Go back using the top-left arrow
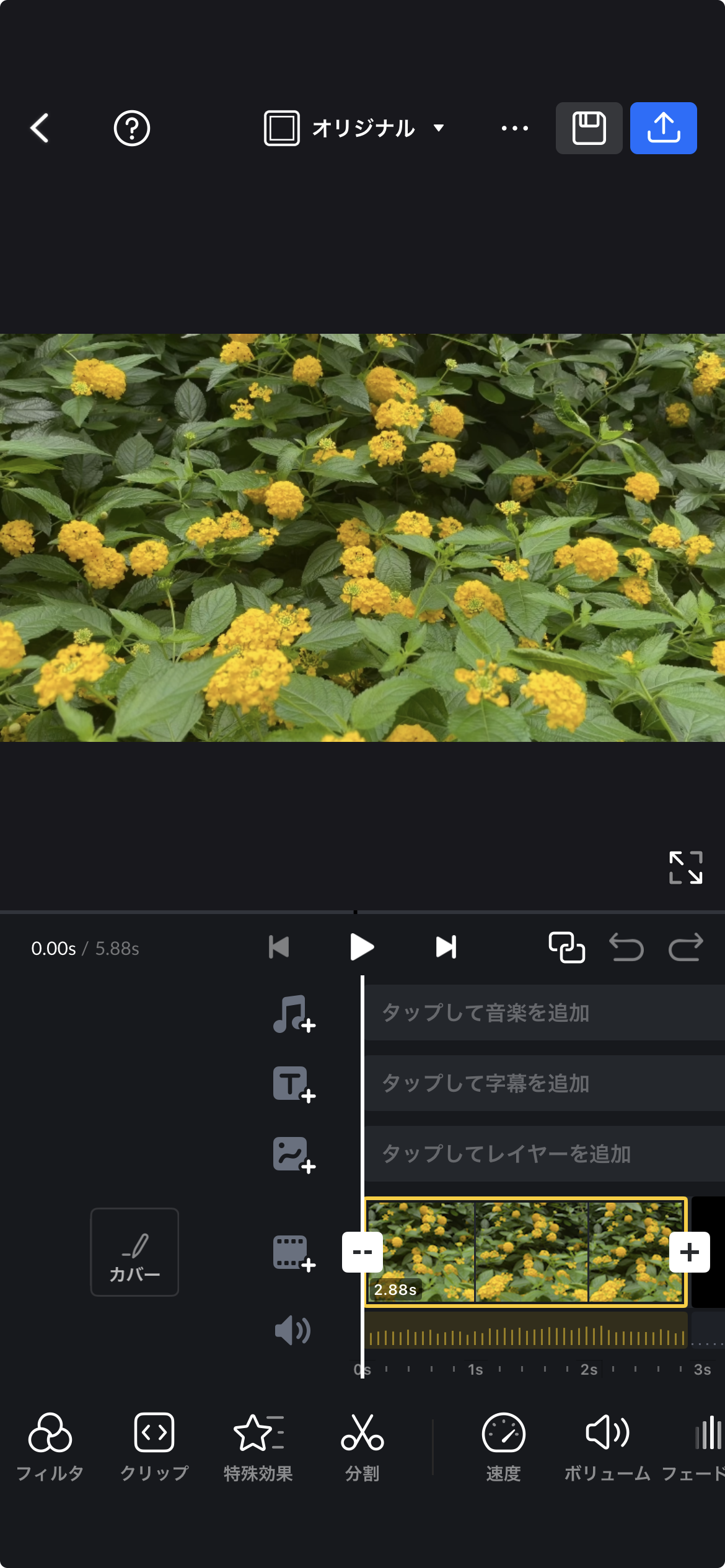This screenshot has height=1568, width=725. pos(40,128)
